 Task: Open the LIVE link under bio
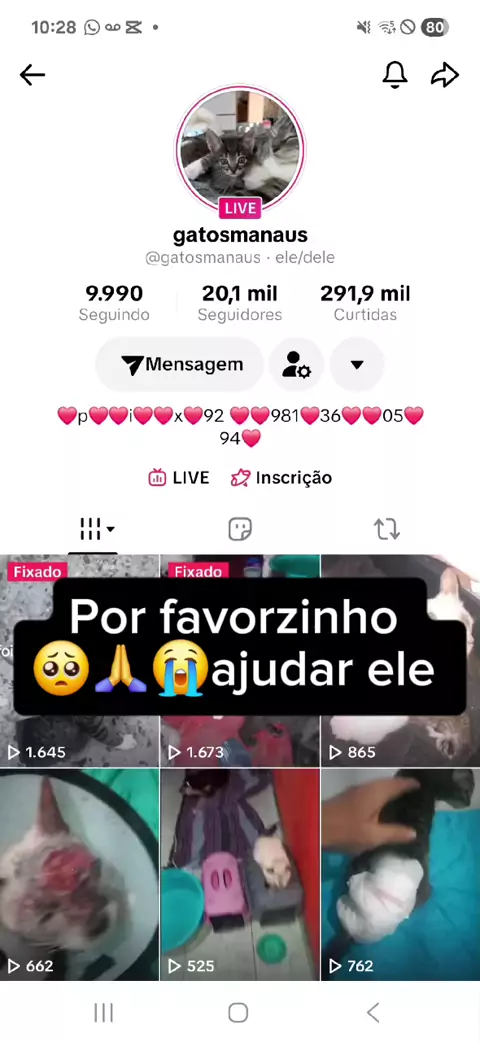pyautogui.click(x=179, y=478)
